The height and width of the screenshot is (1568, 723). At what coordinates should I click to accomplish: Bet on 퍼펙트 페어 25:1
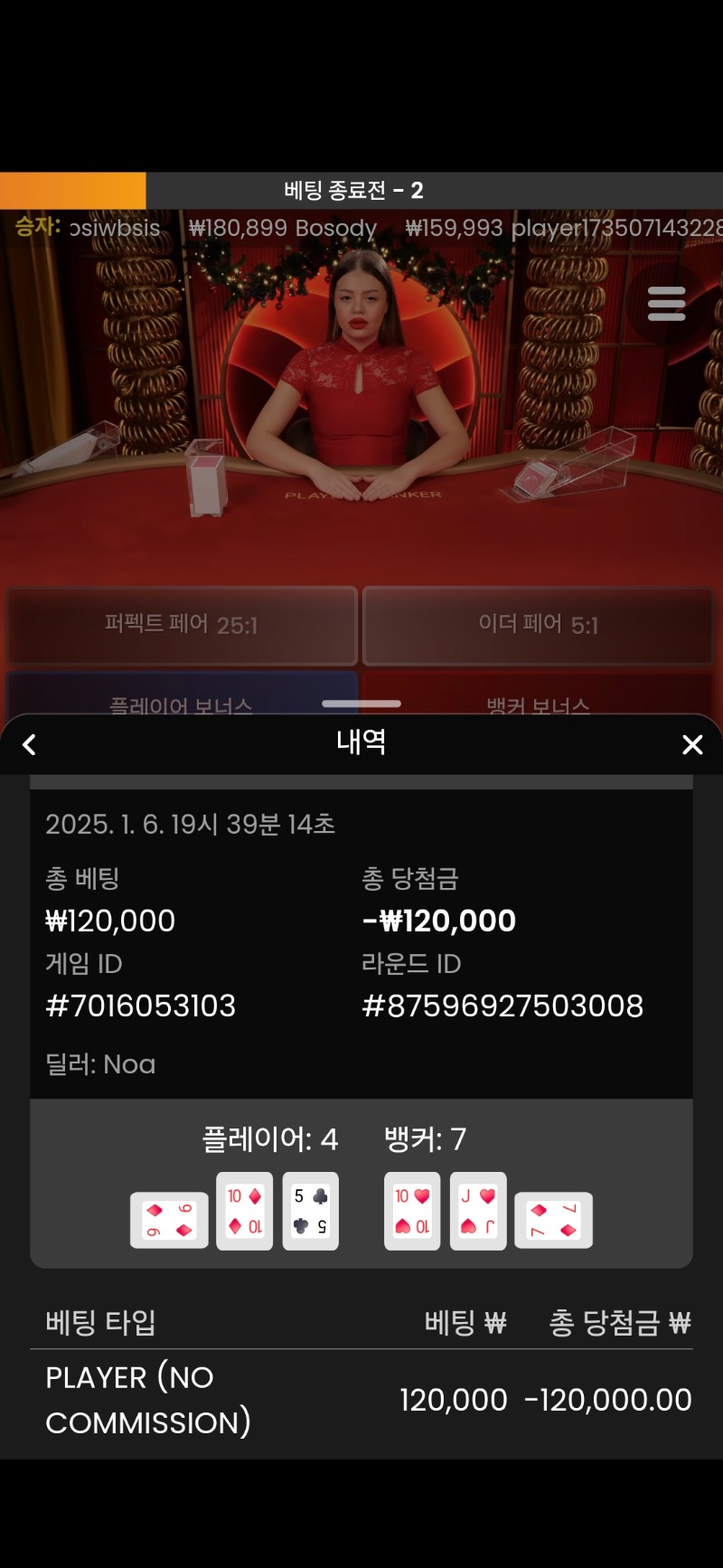point(182,625)
